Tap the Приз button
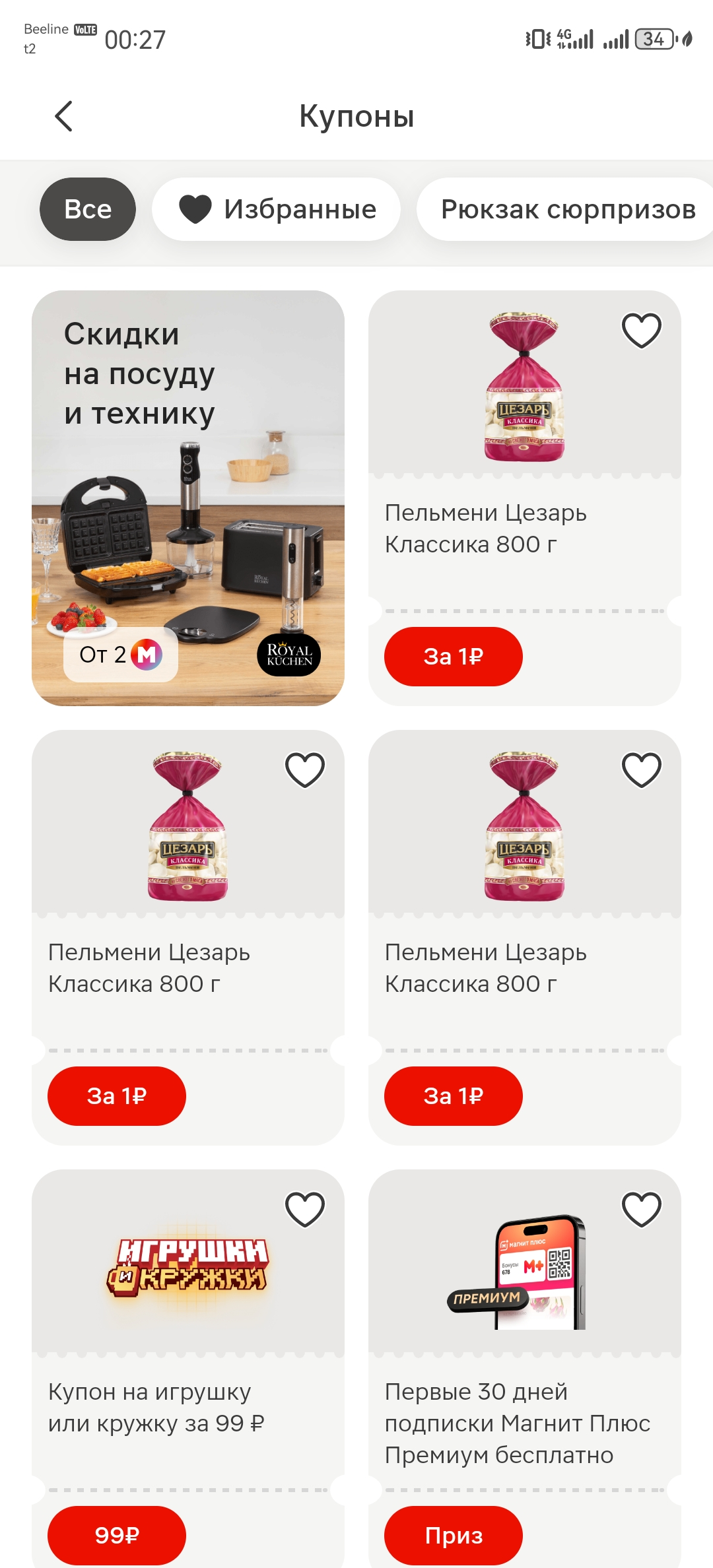 pyautogui.click(x=454, y=1535)
